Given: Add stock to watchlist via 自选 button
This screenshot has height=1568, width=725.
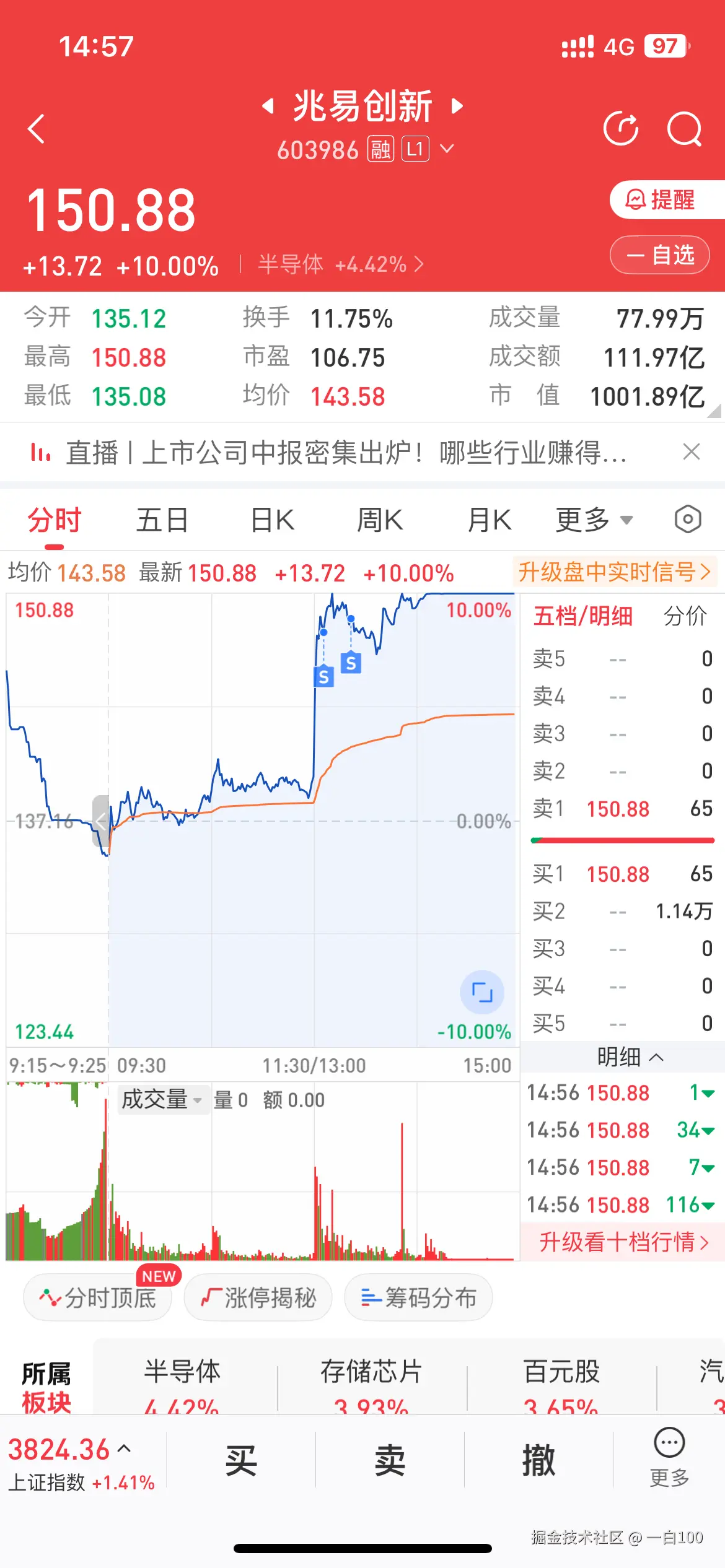Looking at the screenshot, I should point(659,255).
